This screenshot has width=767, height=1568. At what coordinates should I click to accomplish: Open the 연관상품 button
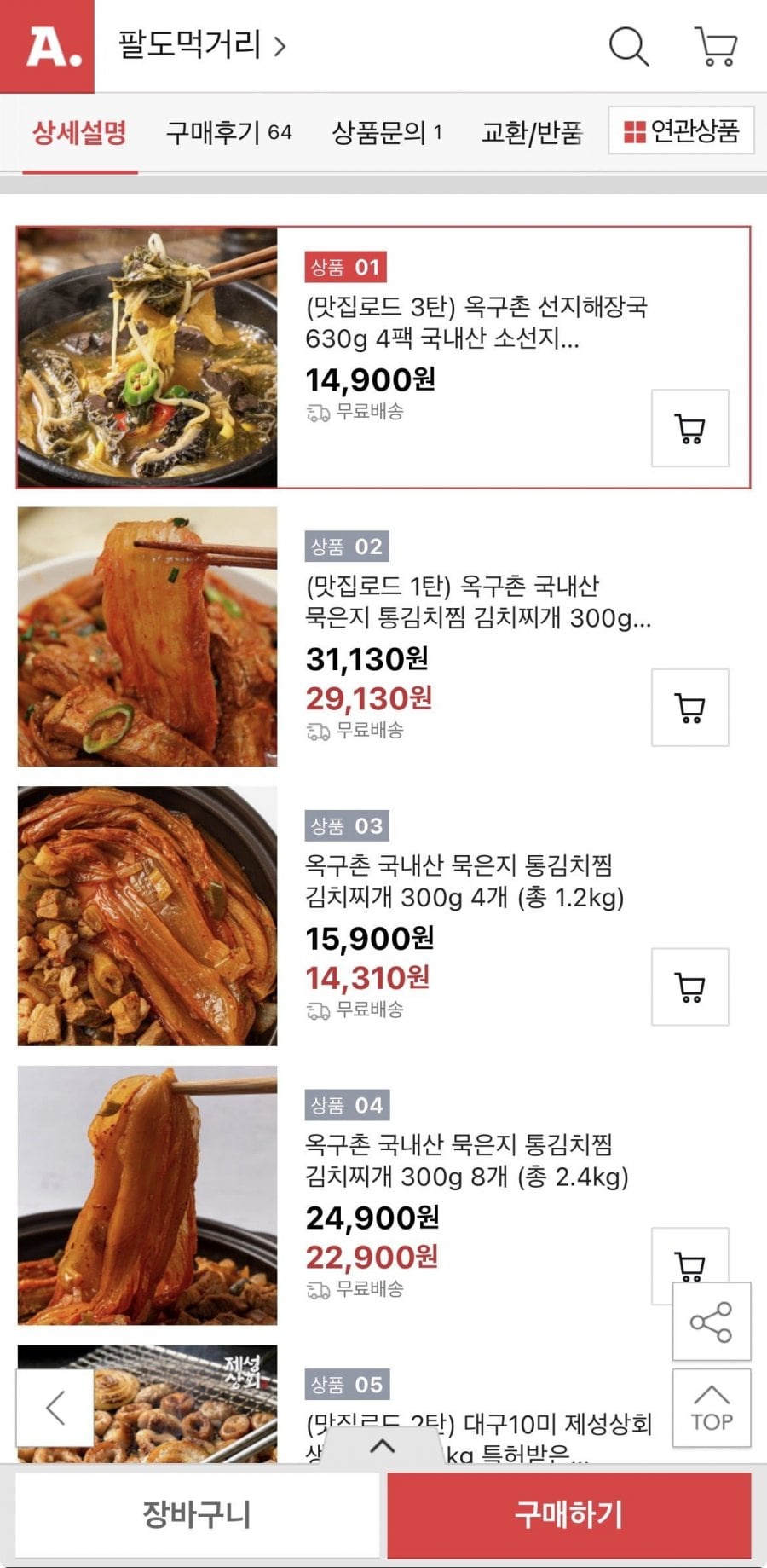coord(681,131)
